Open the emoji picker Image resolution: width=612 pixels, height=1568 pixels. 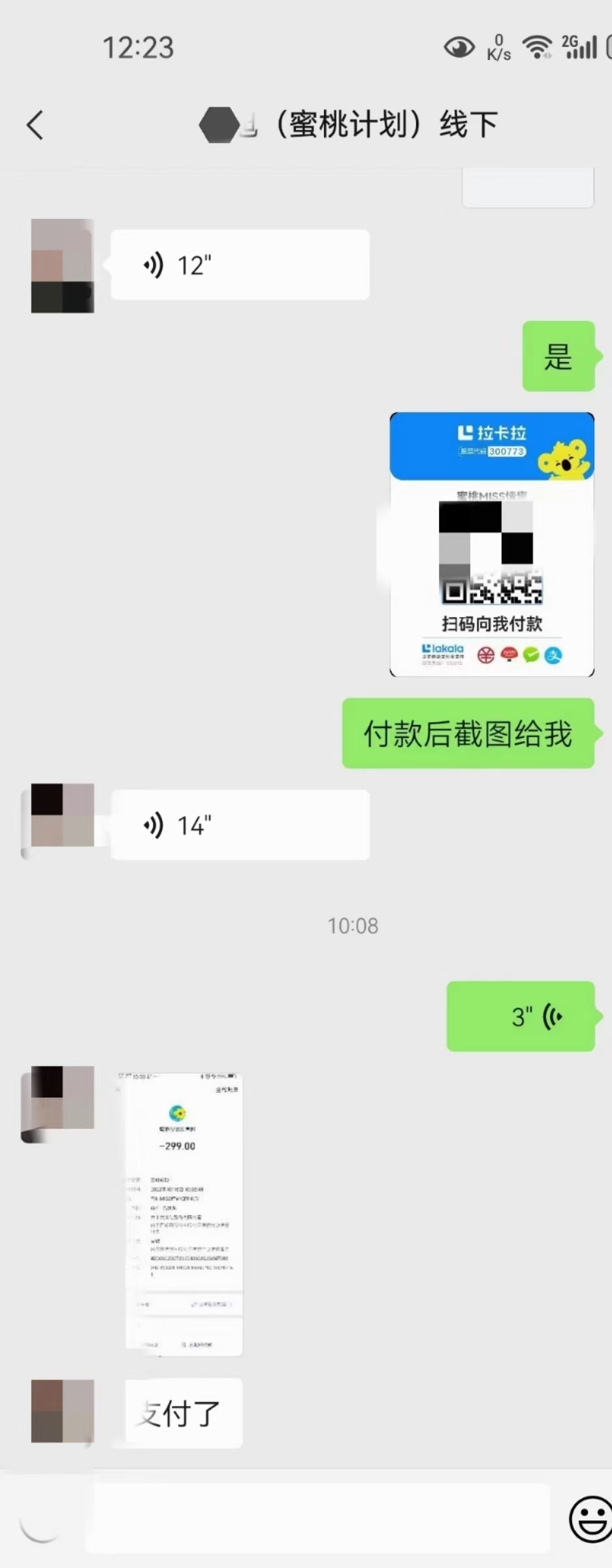(590, 1518)
